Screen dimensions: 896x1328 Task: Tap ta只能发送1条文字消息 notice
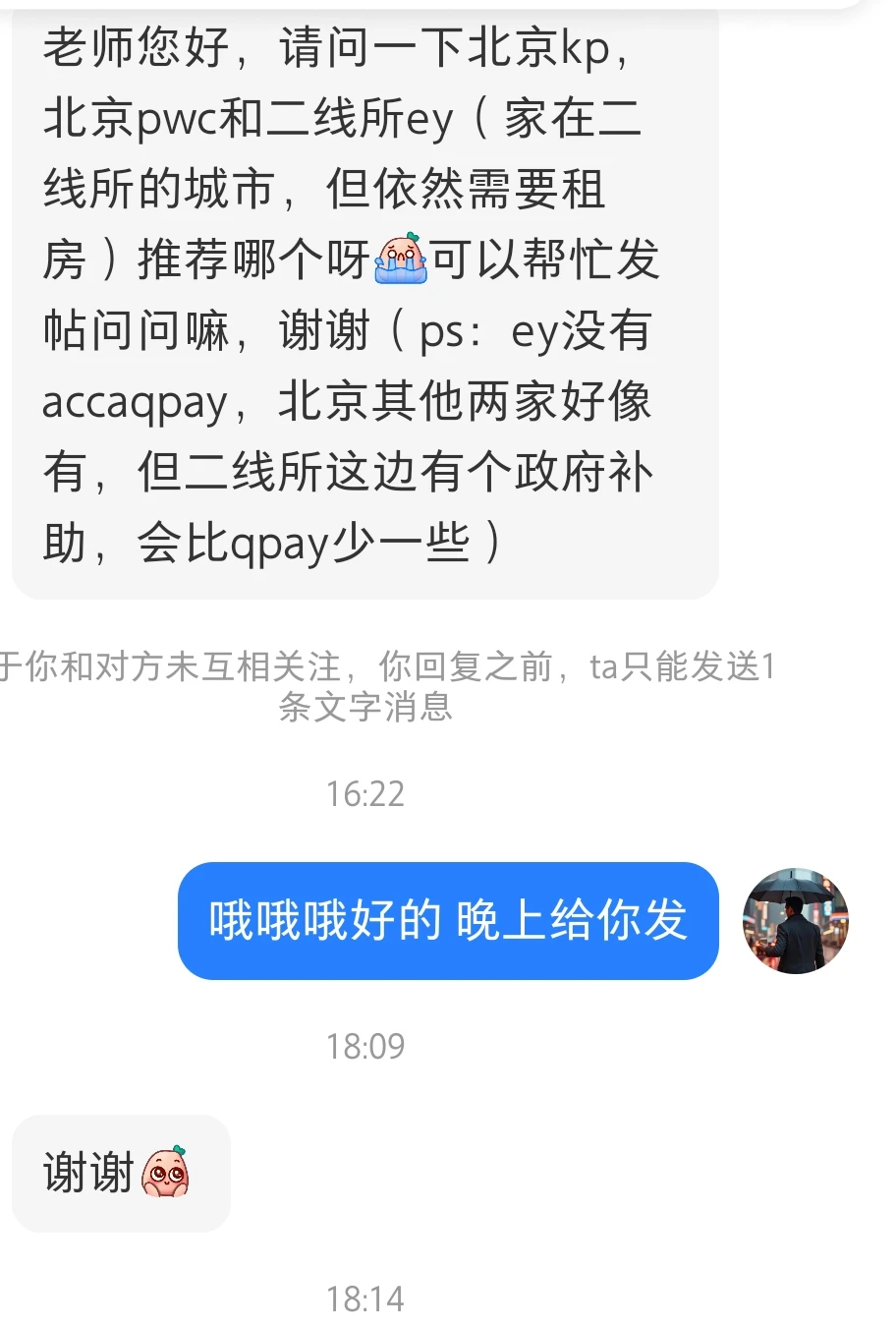pos(683,667)
